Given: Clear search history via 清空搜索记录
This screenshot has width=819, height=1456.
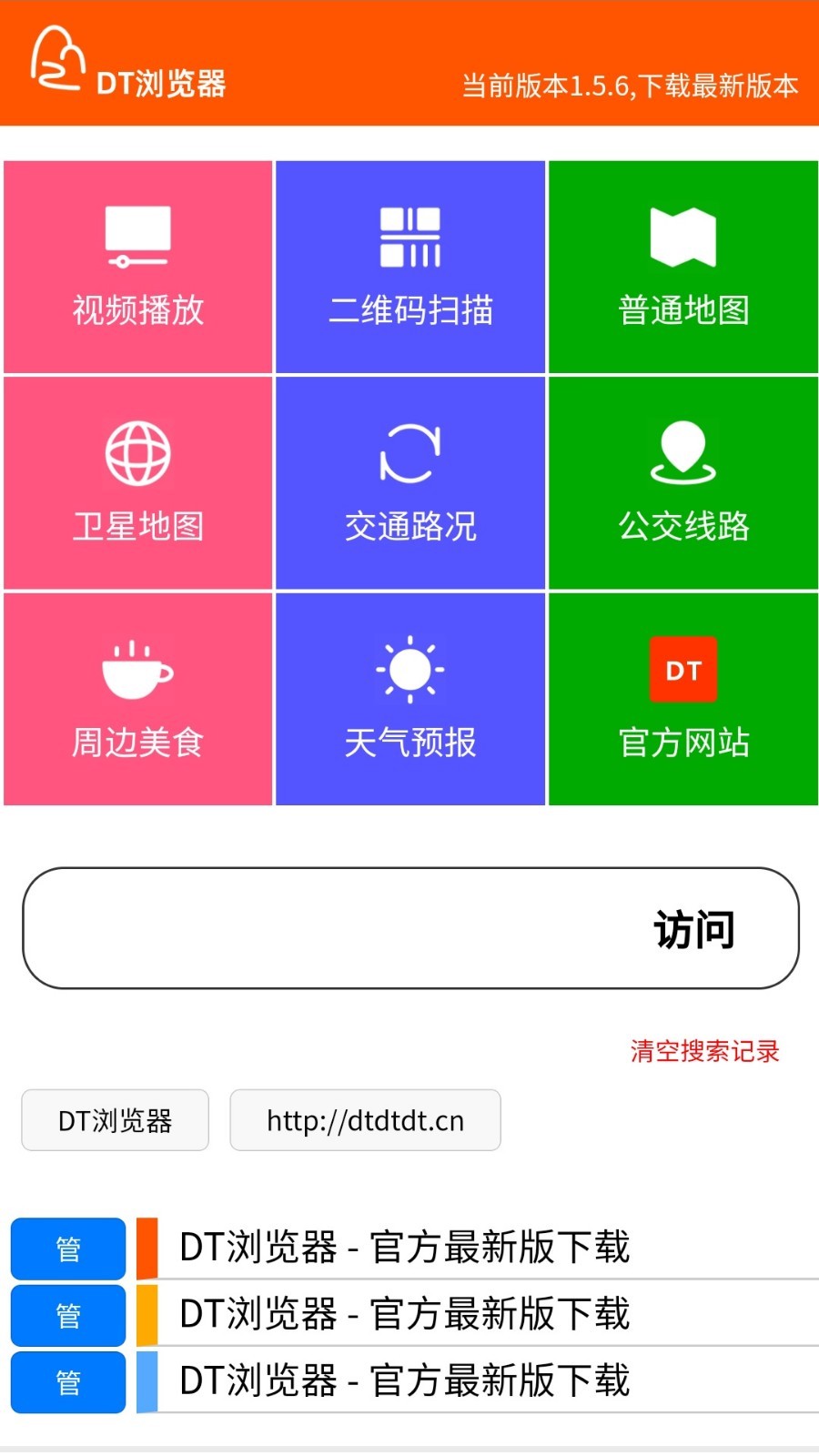Looking at the screenshot, I should [704, 1051].
